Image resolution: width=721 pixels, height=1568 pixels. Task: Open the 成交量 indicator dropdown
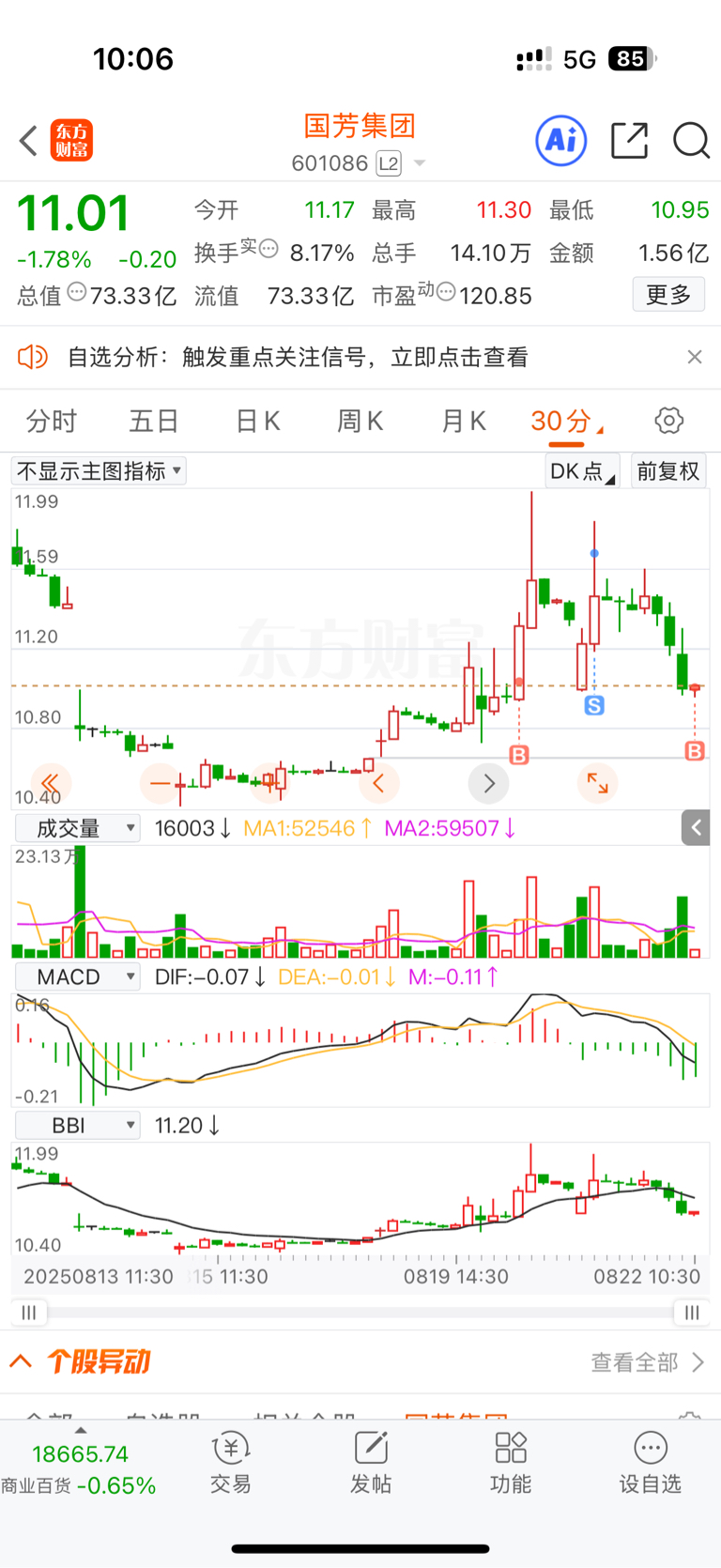[78, 828]
